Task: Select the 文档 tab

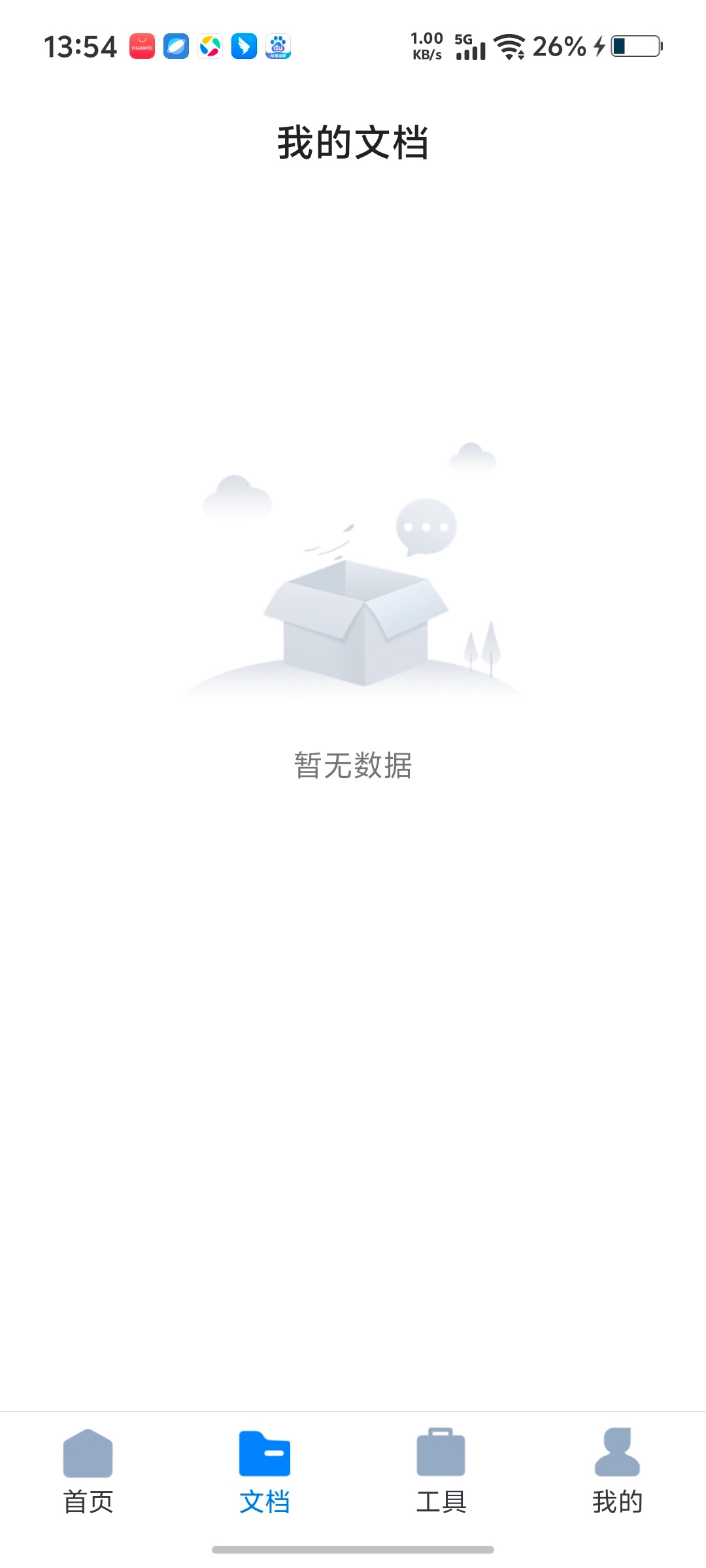Action: pos(265,1471)
